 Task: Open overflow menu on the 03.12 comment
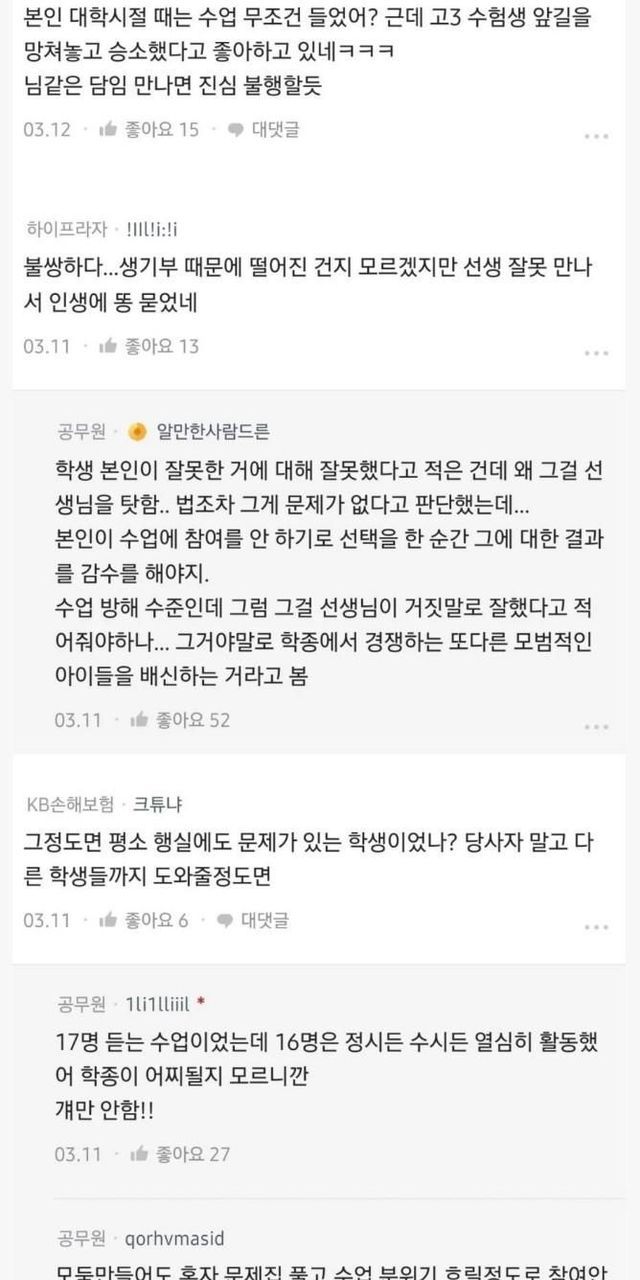(596, 136)
